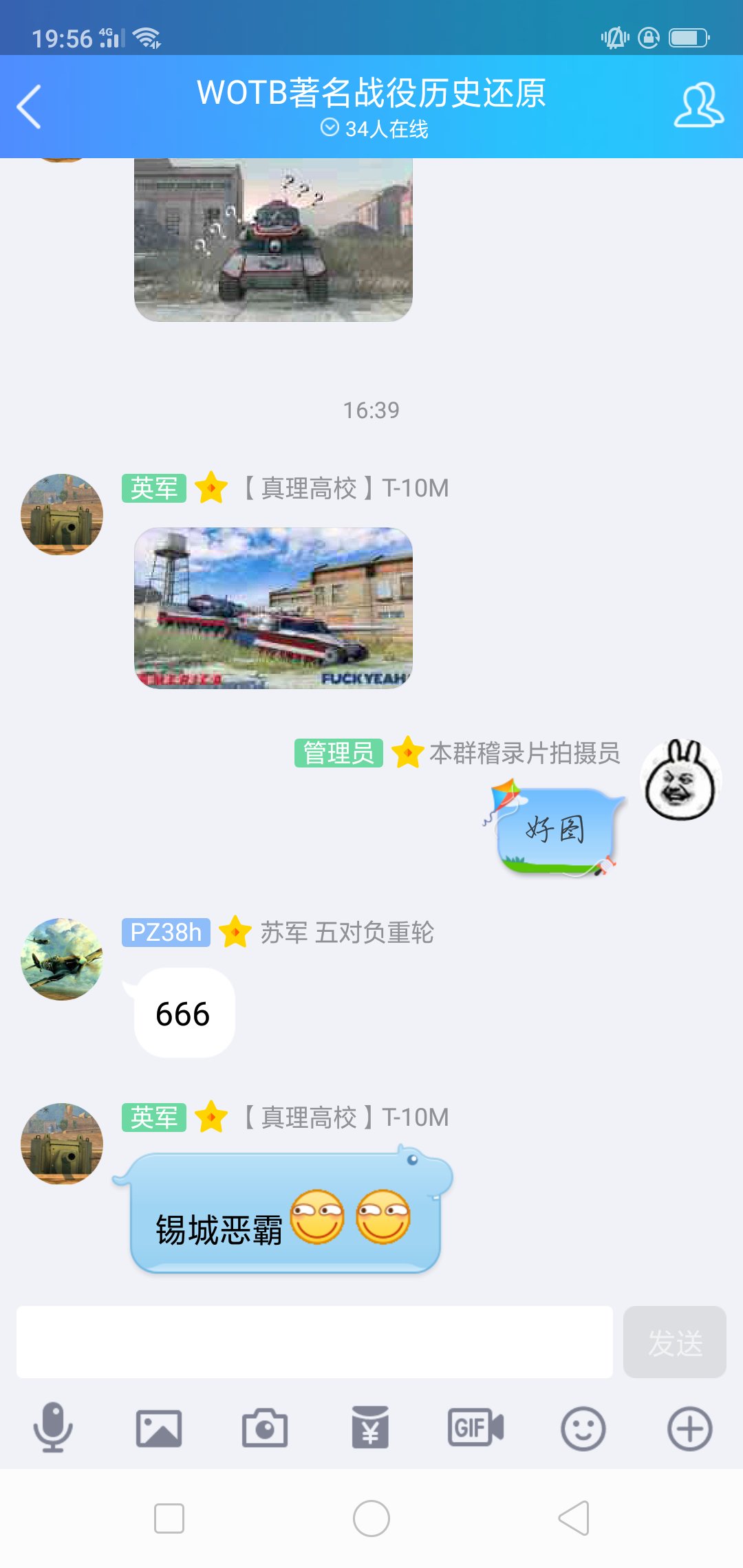Open the emoji panel
The width and height of the screenshot is (743, 1568).
(583, 1428)
